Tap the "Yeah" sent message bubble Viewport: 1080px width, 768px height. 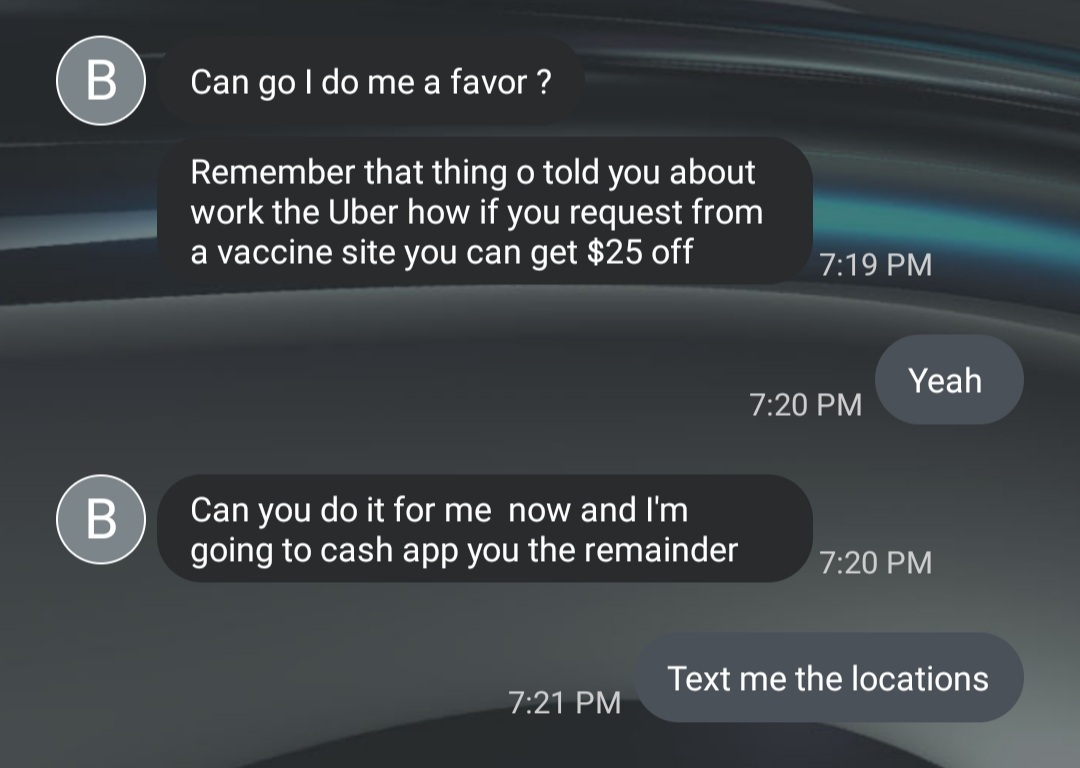tap(945, 380)
